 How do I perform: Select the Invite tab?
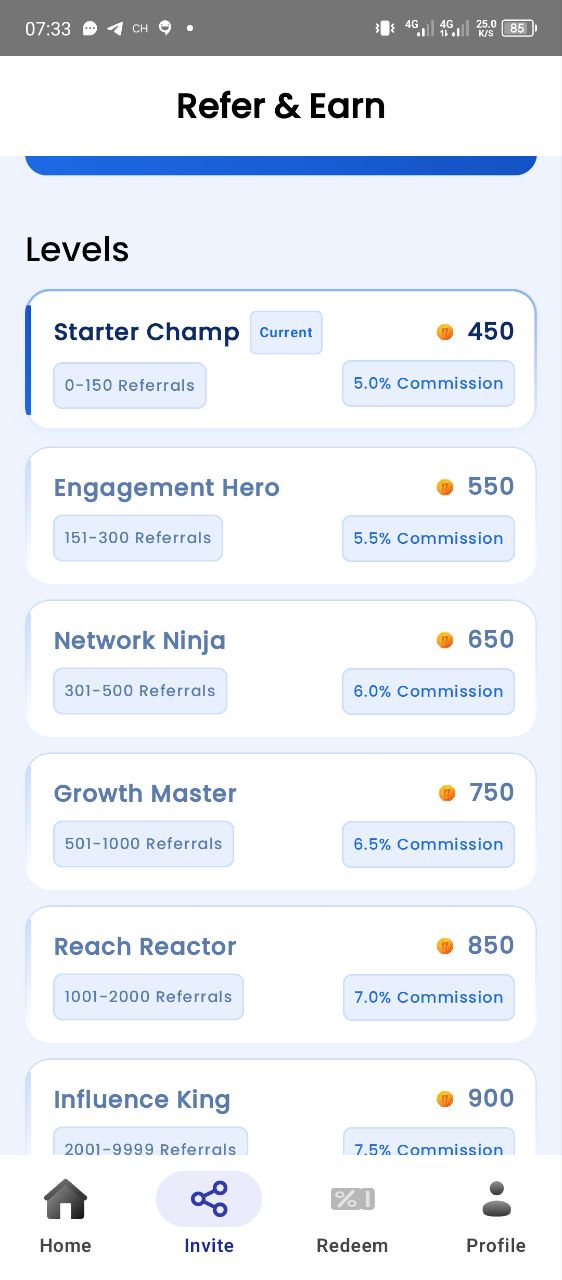tap(209, 1216)
